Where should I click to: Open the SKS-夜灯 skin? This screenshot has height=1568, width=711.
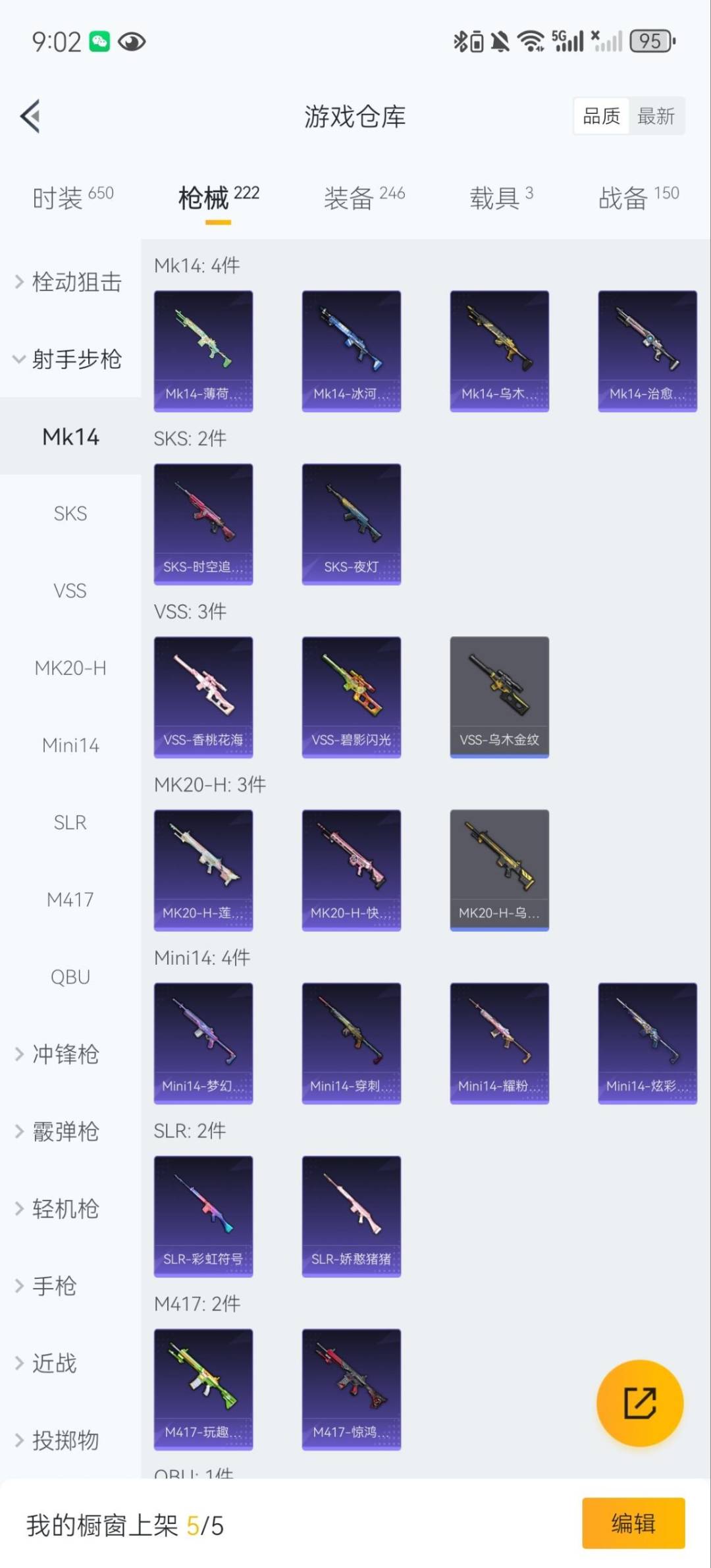(351, 524)
